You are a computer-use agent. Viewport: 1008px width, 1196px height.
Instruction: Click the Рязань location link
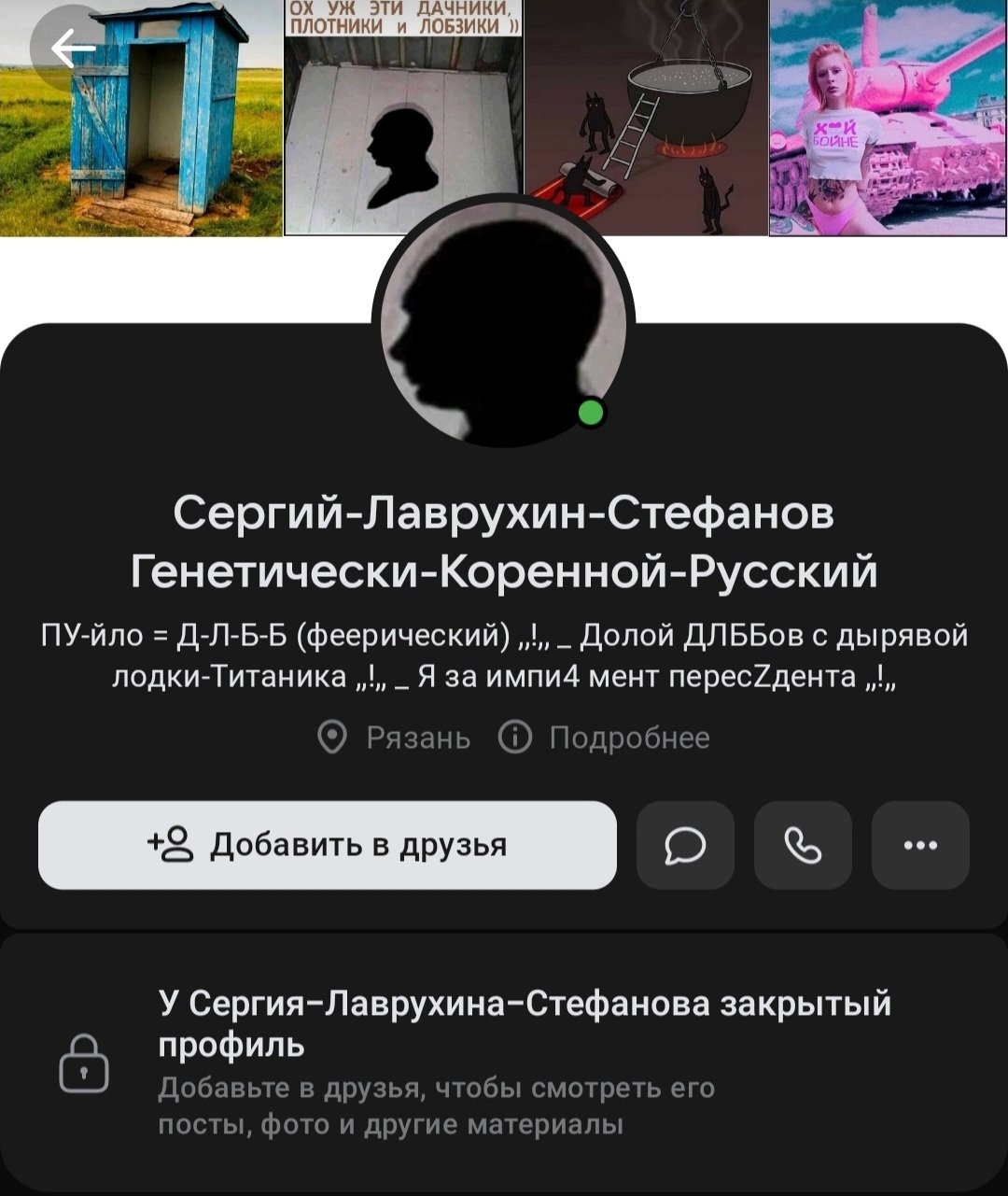pyautogui.click(x=420, y=738)
